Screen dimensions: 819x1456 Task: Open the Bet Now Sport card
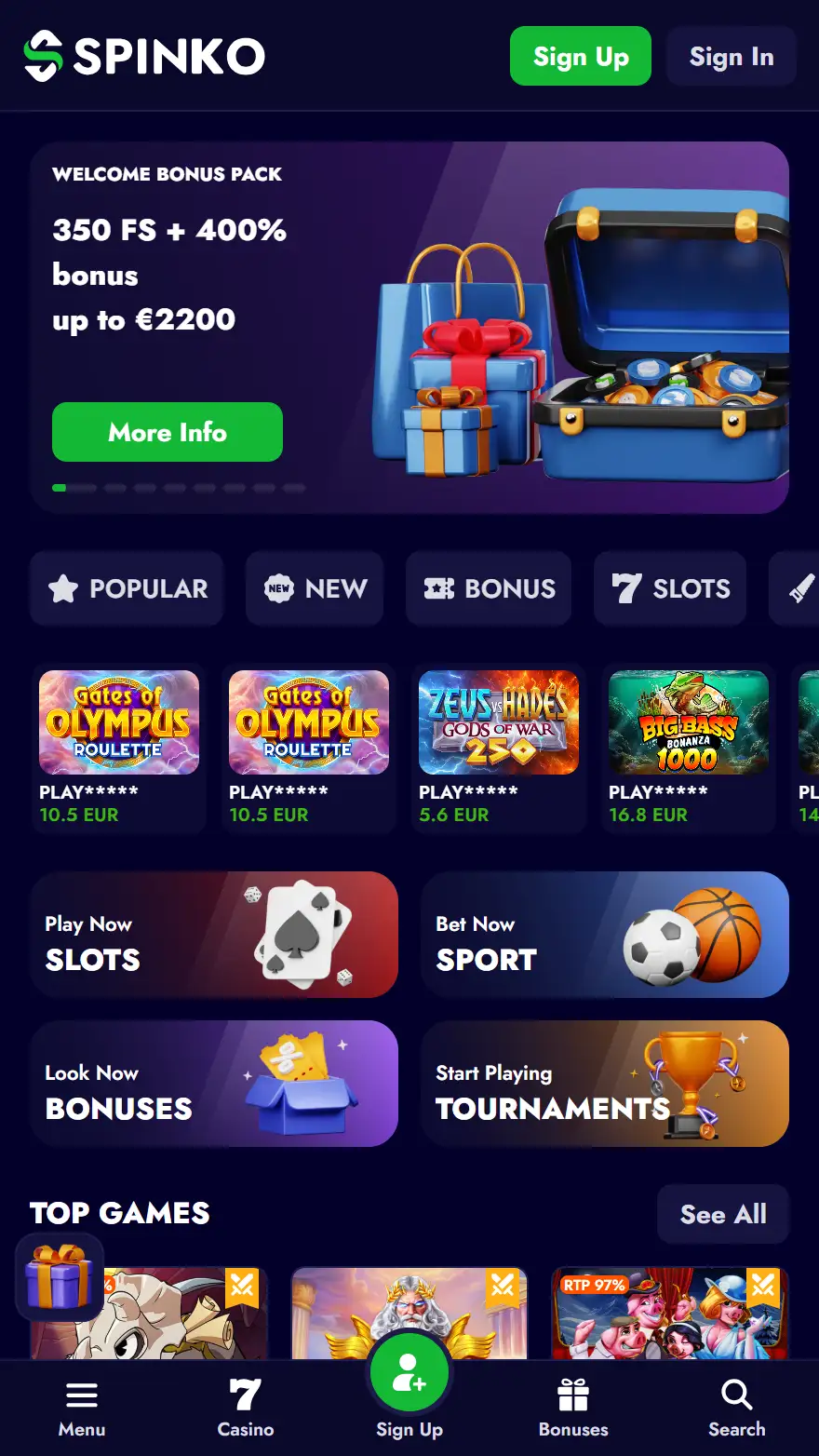[605, 935]
